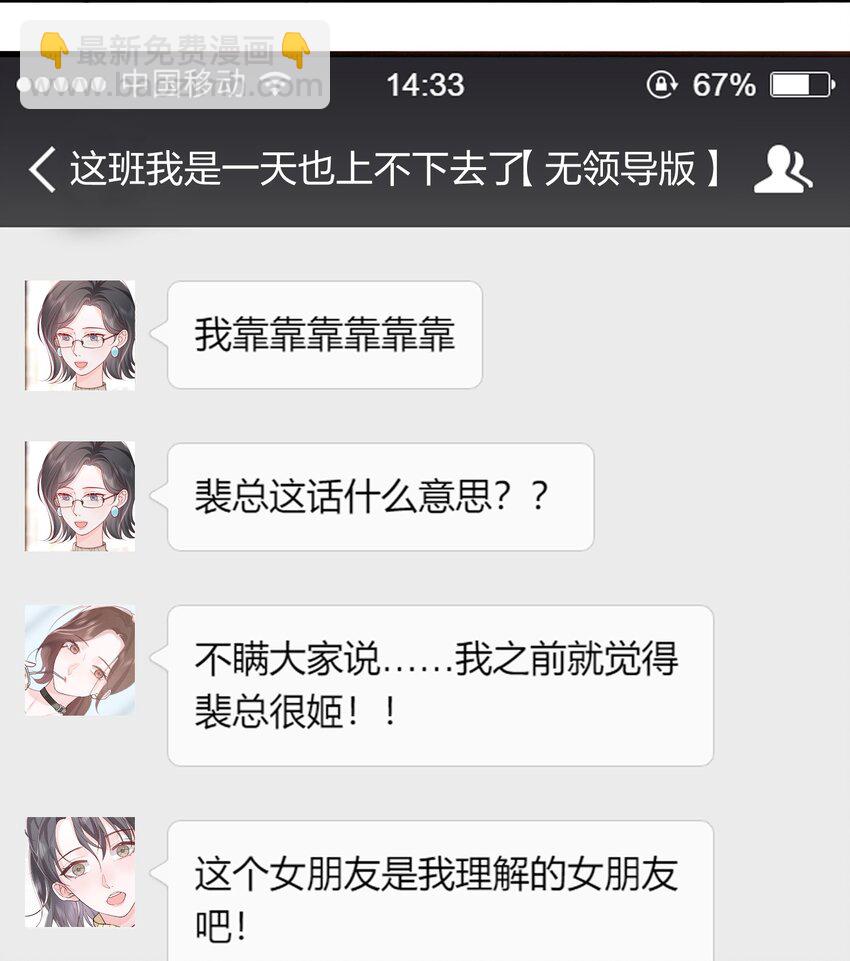Image resolution: width=850 pixels, height=961 pixels.
Task: Tap the second glasses avatar profile picture
Action: tap(80, 498)
